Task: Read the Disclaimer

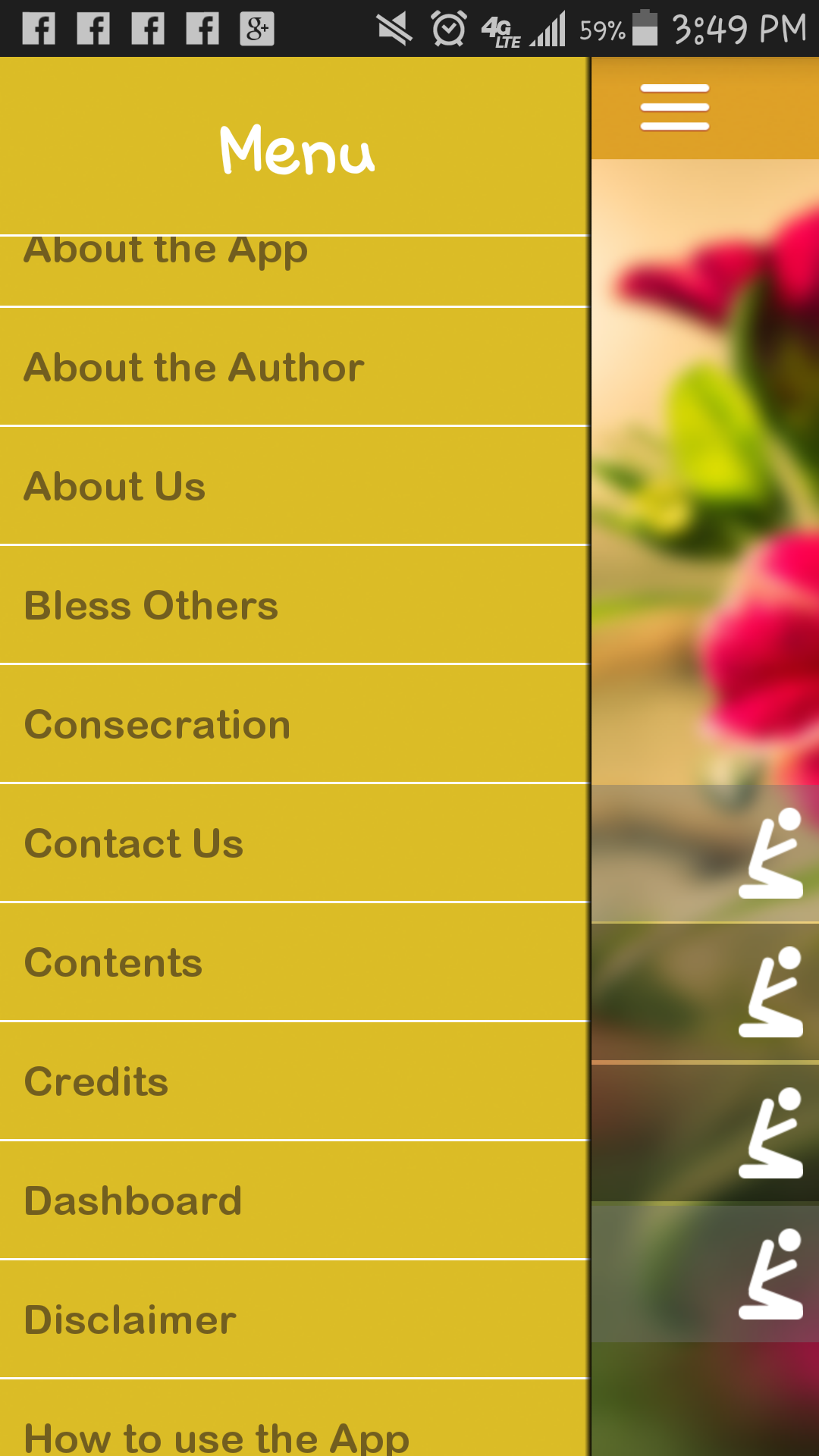Action: tap(294, 1319)
